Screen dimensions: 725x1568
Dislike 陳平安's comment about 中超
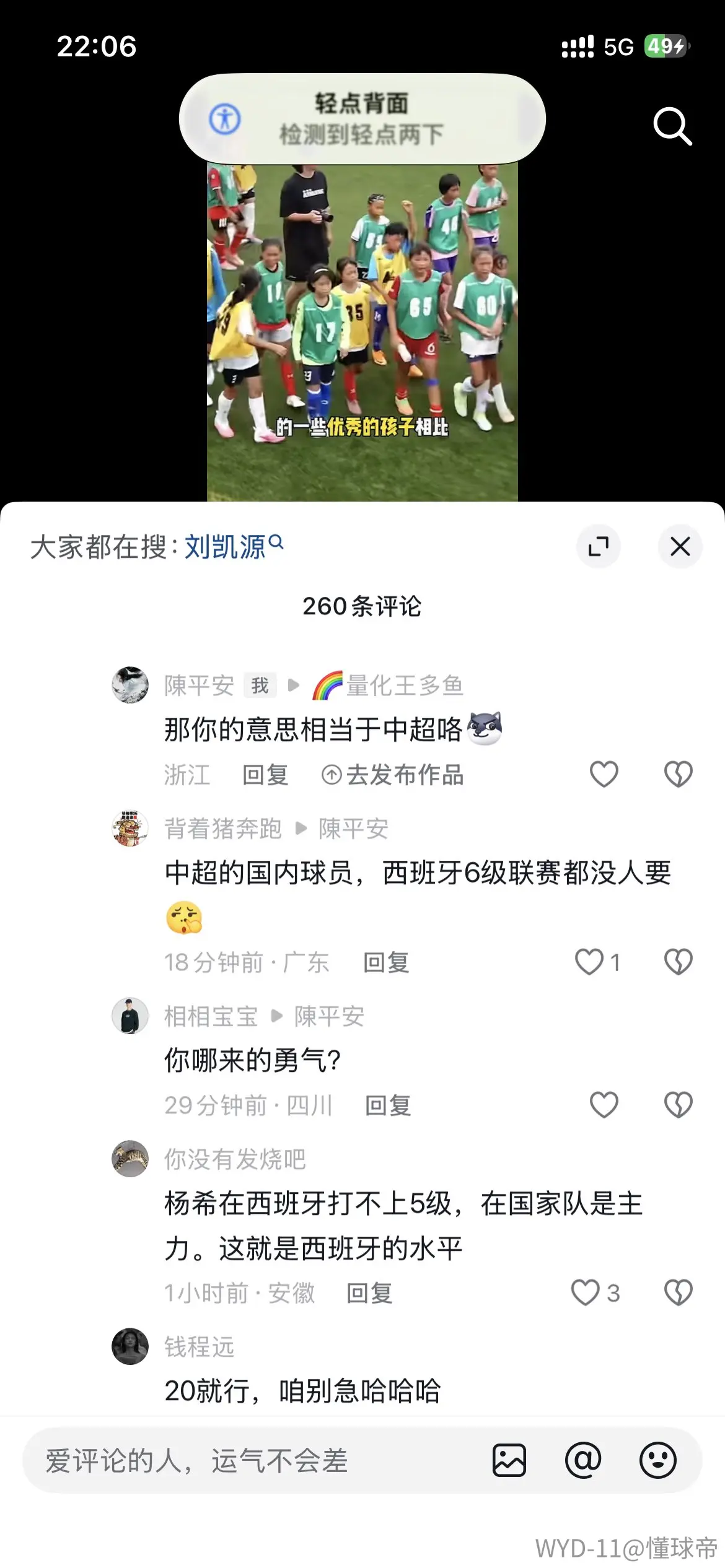point(678,774)
